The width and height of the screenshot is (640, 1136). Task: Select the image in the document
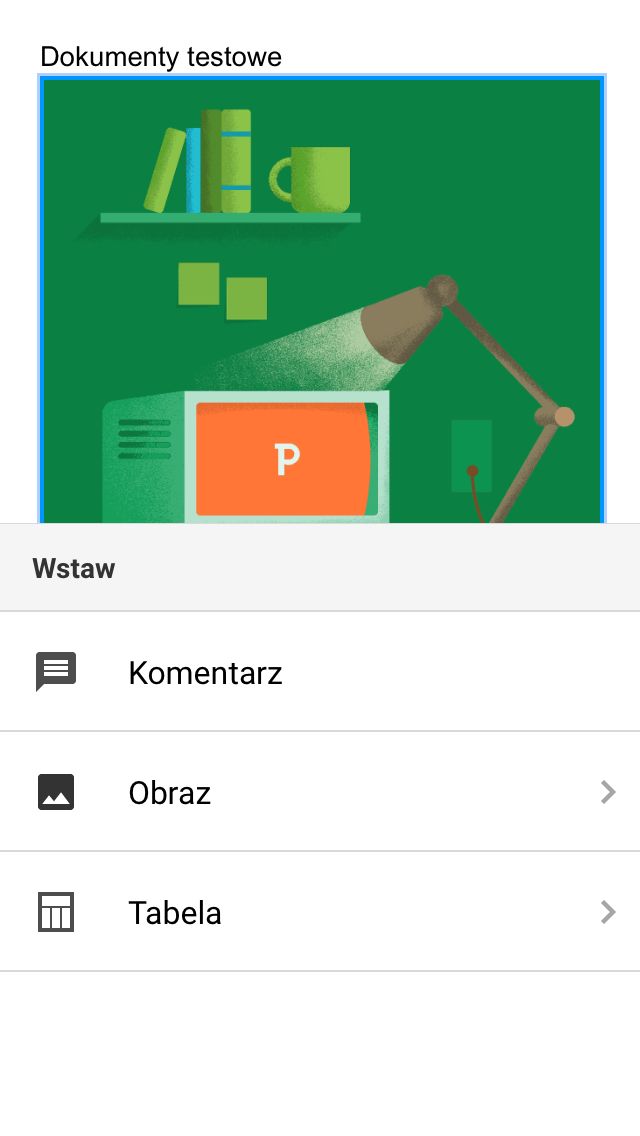(322, 299)
